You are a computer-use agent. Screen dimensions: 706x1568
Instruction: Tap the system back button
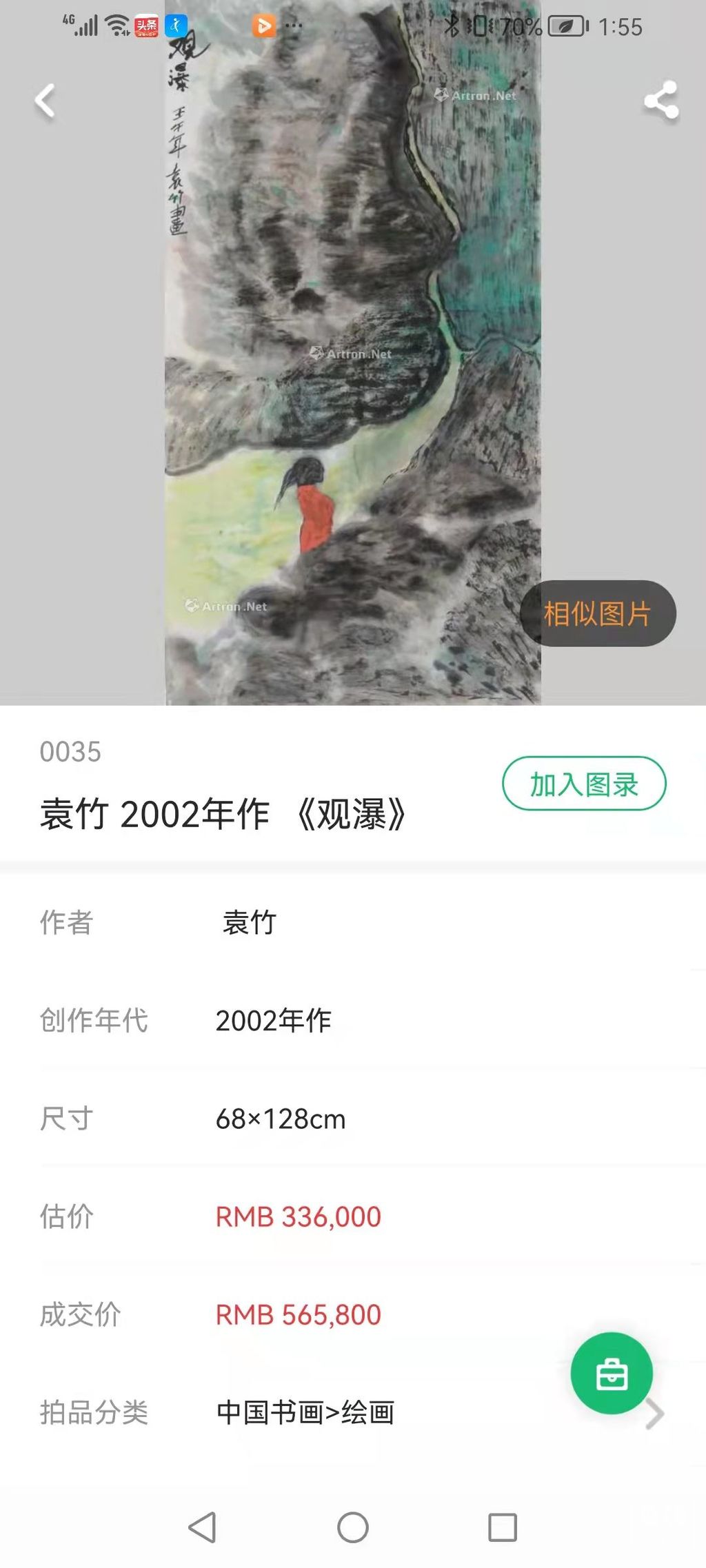pyautogui.click(x=203, y=1527)
